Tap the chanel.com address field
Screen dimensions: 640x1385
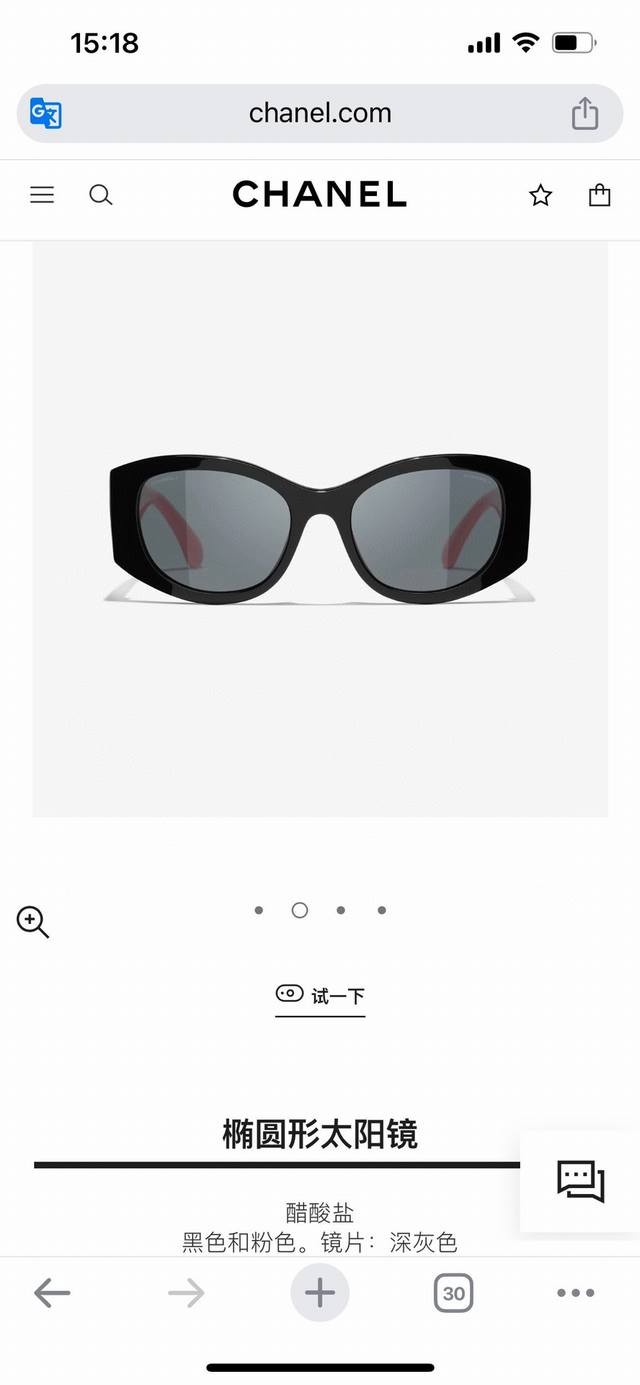pyautogui.click(x=320, y=113)
